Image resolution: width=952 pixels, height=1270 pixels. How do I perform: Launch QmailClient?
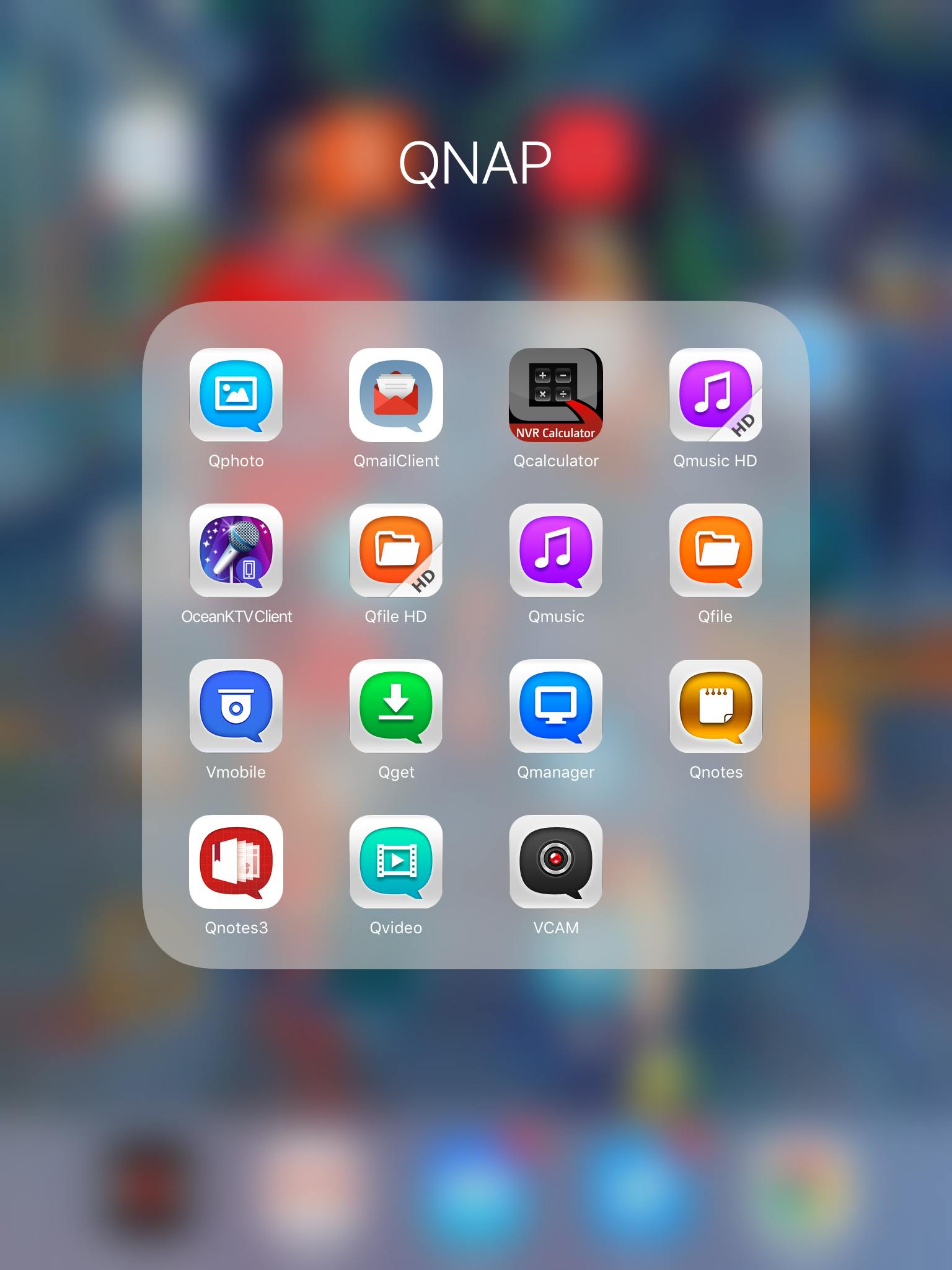[x=396, y=395]
